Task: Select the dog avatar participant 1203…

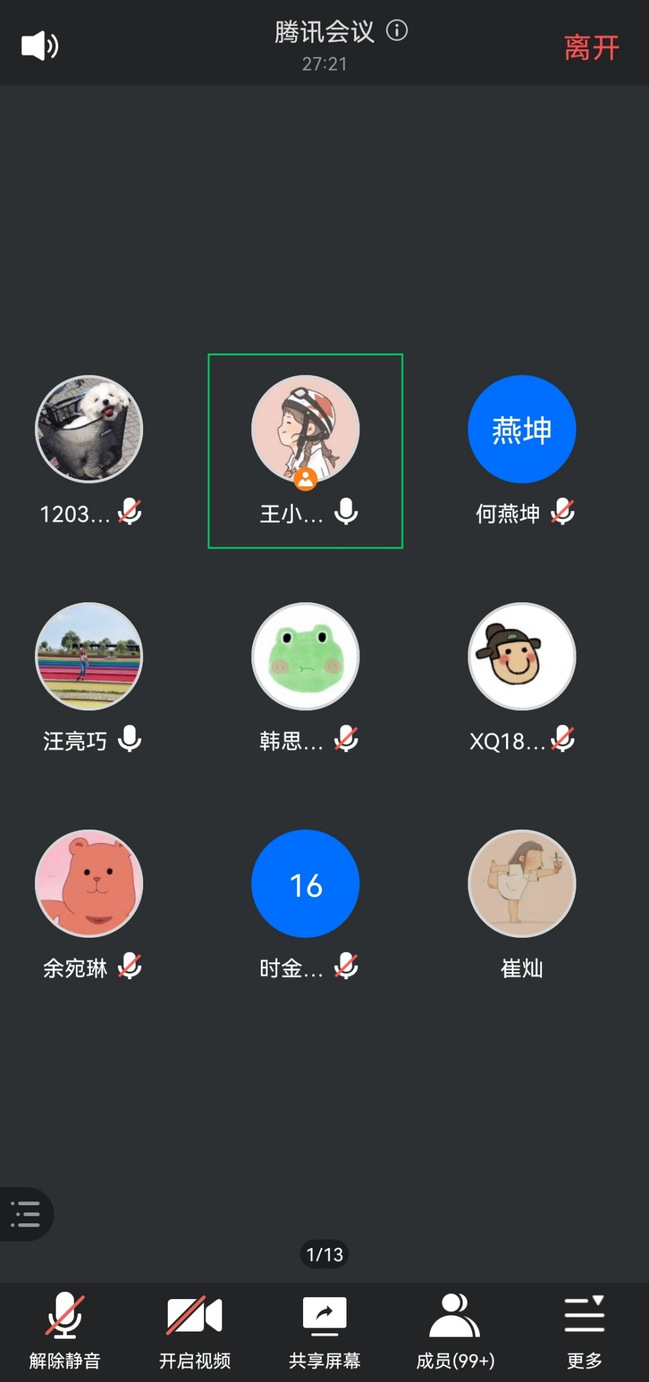Action: [89, 430]
